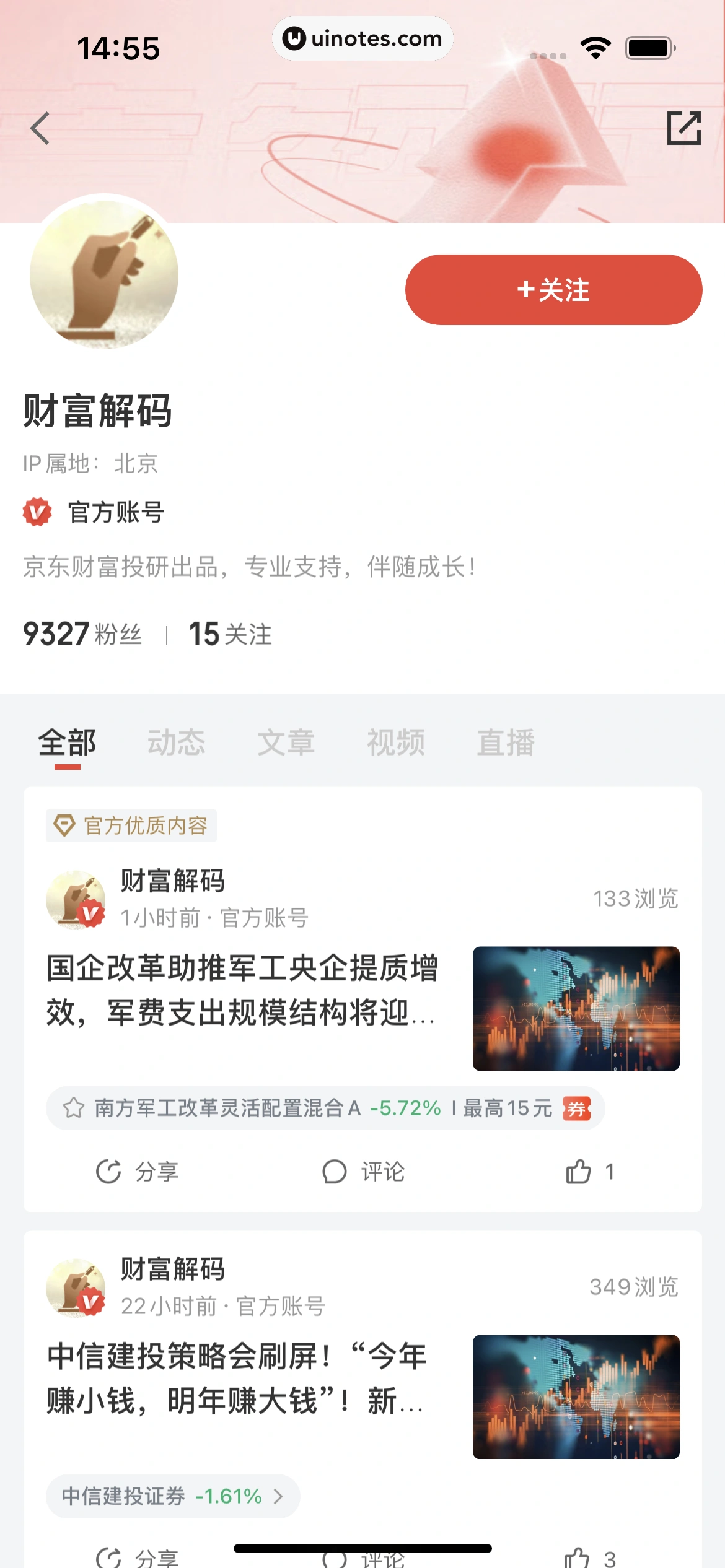This screenshot has height=1568, width=725.
Task: Switch to the 直播 tab
Action: (x=506, y=742)
